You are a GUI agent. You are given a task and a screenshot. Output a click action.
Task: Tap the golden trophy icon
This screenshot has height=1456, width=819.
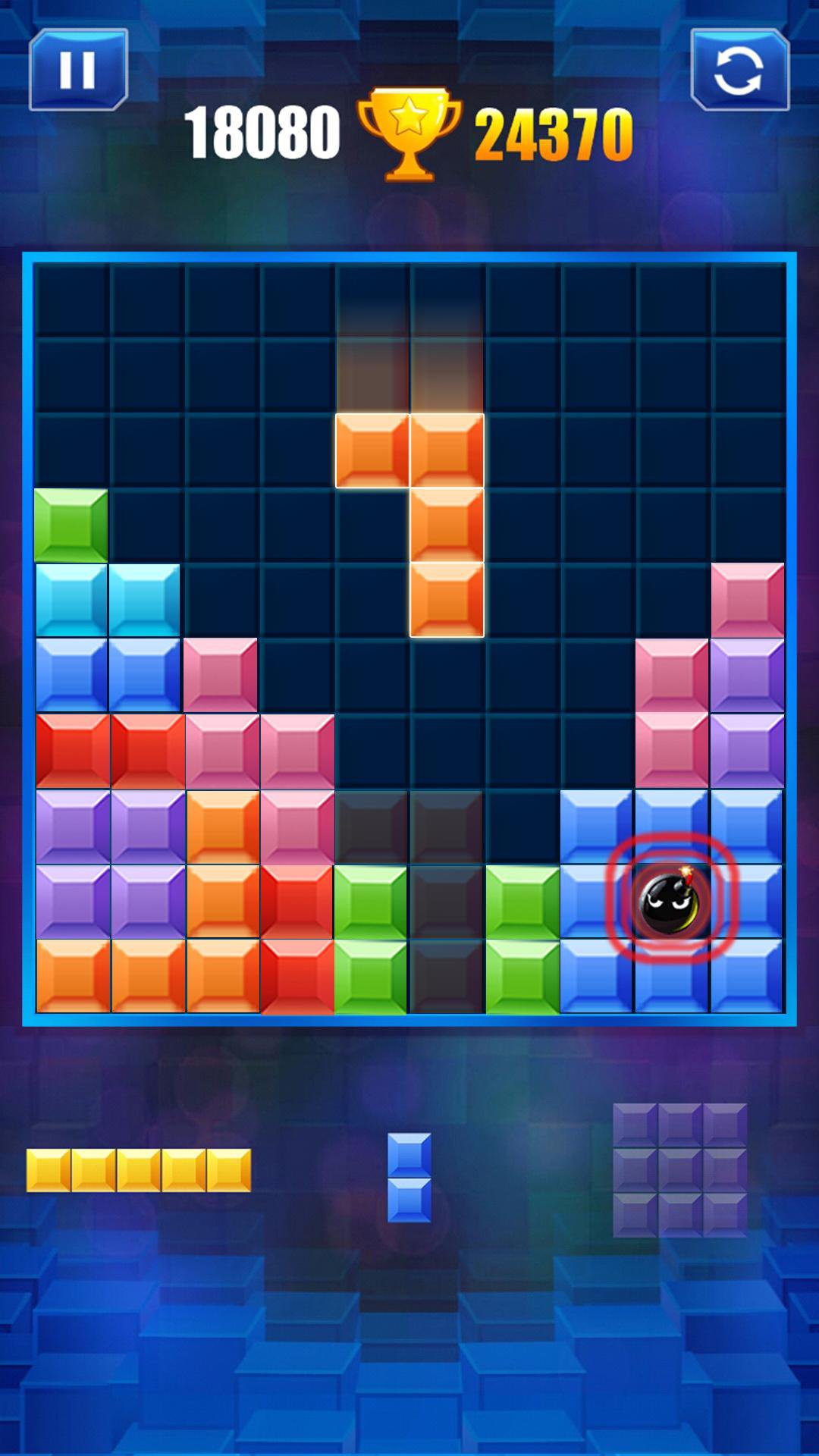[x=409, y=129]
